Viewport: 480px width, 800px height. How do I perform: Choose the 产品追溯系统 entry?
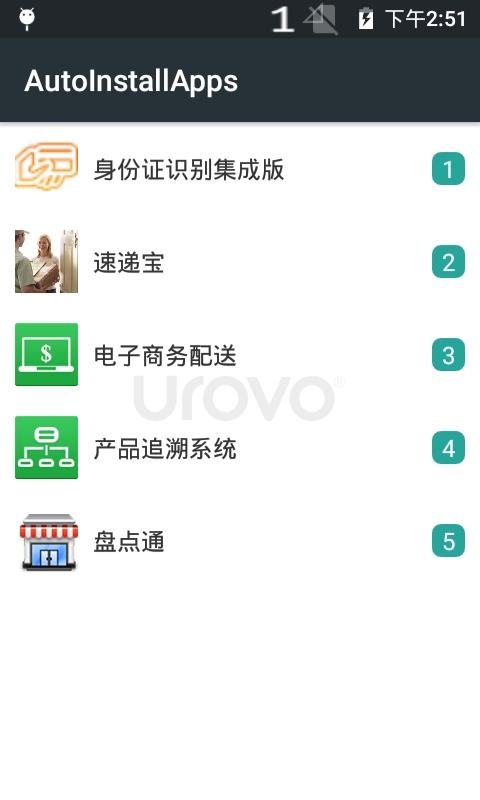pyautogui.click(x=240, y=448)
